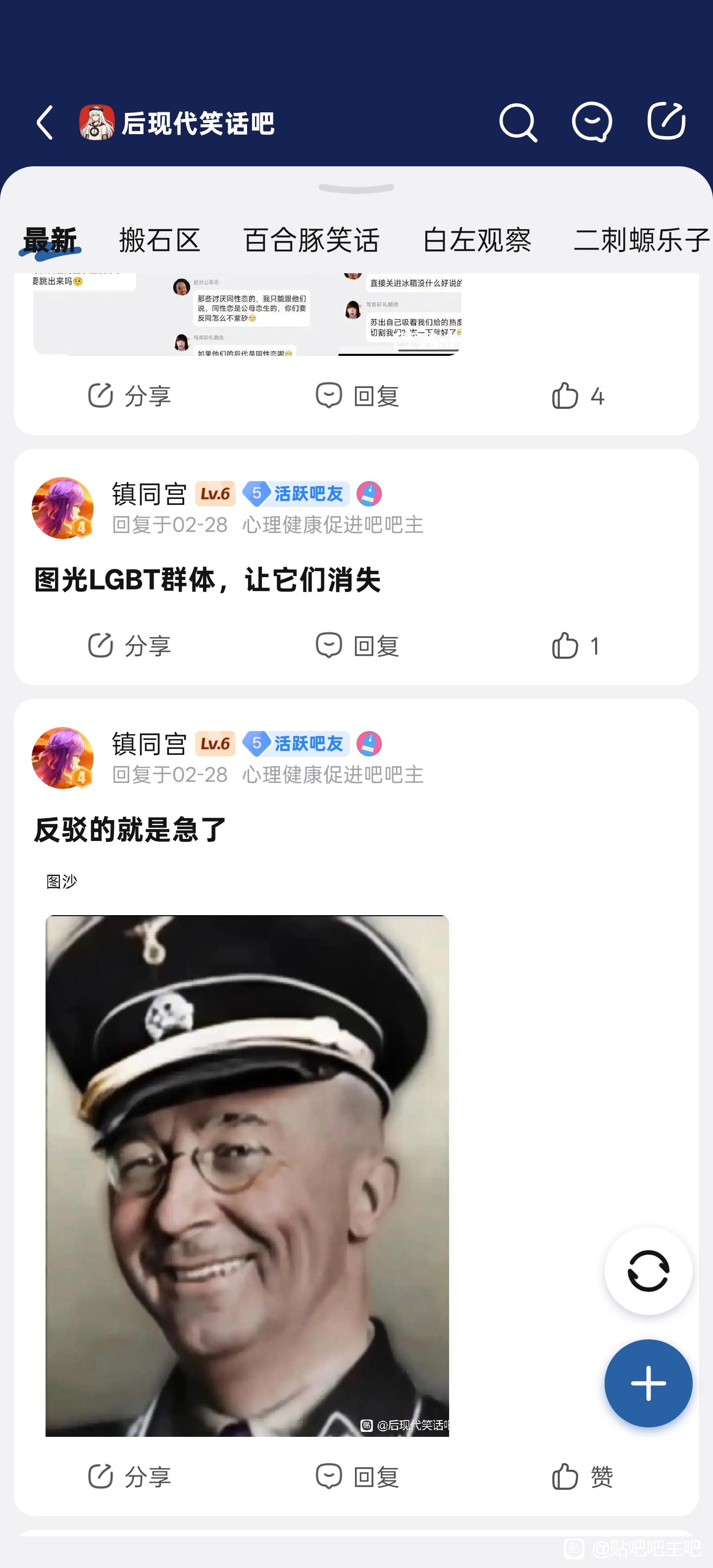Share the 反驳的就是急了 post
This screenshot has height=1568, width=713.
(x=129, y=1477)
